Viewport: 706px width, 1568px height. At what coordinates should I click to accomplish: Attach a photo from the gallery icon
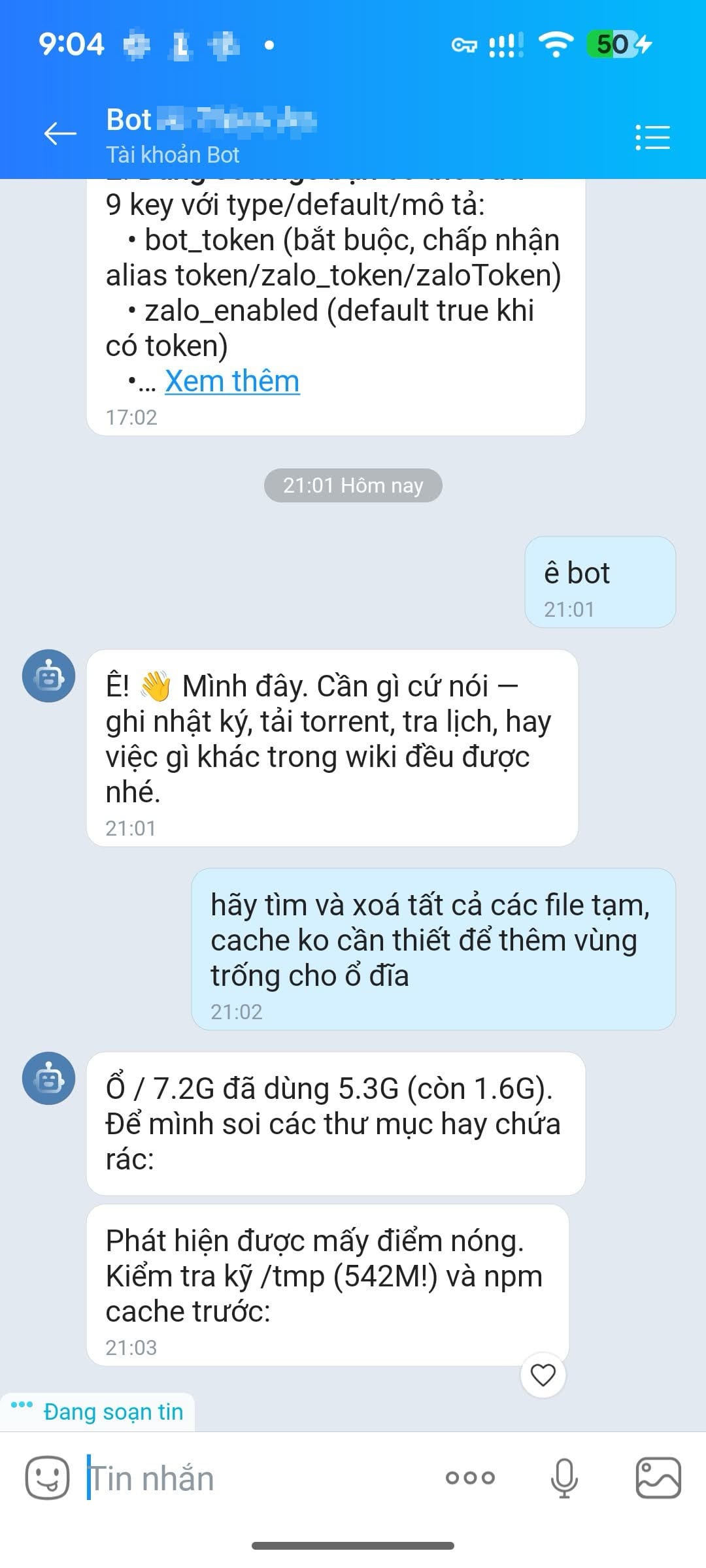(x=658, y=1478)
